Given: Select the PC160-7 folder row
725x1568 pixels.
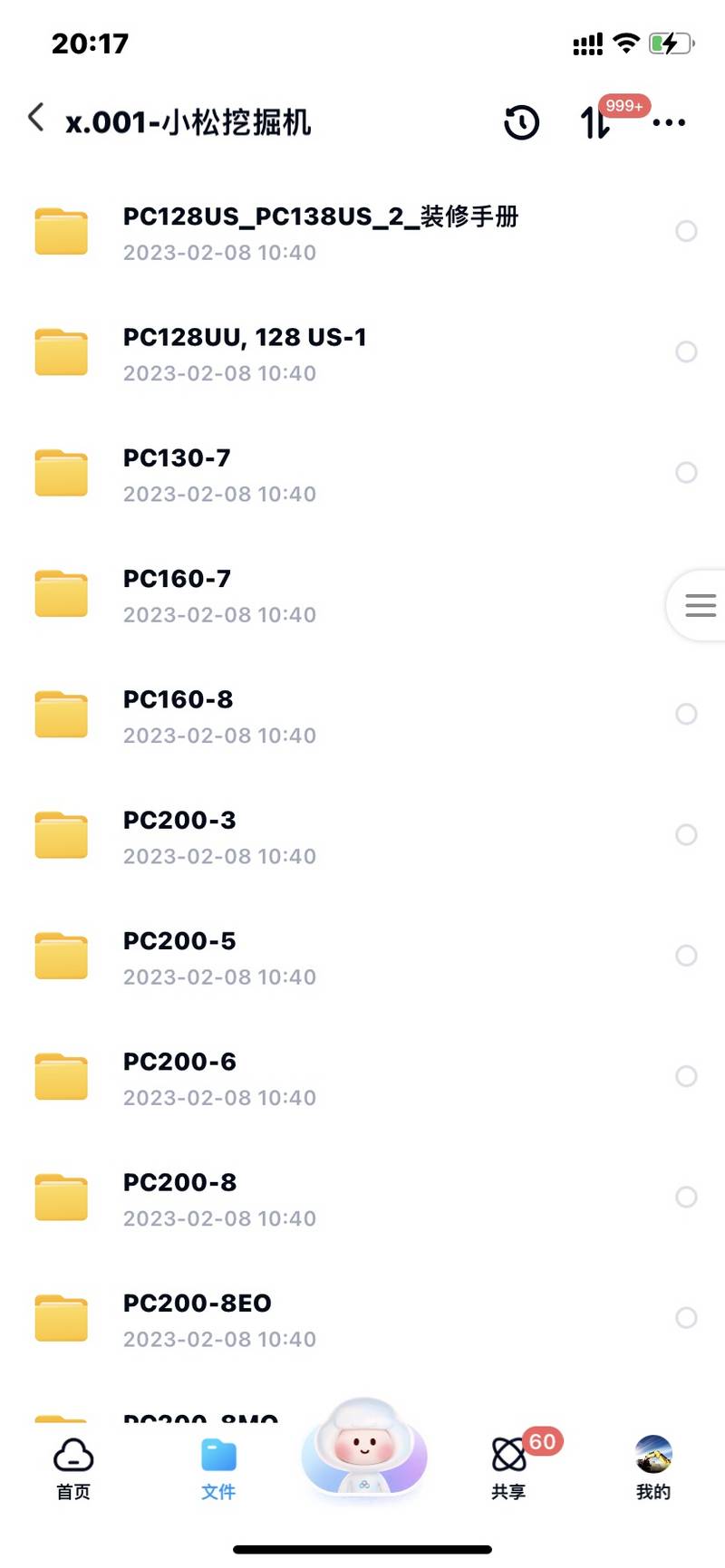Looking at the screenshot, I should tap(362, 593).
